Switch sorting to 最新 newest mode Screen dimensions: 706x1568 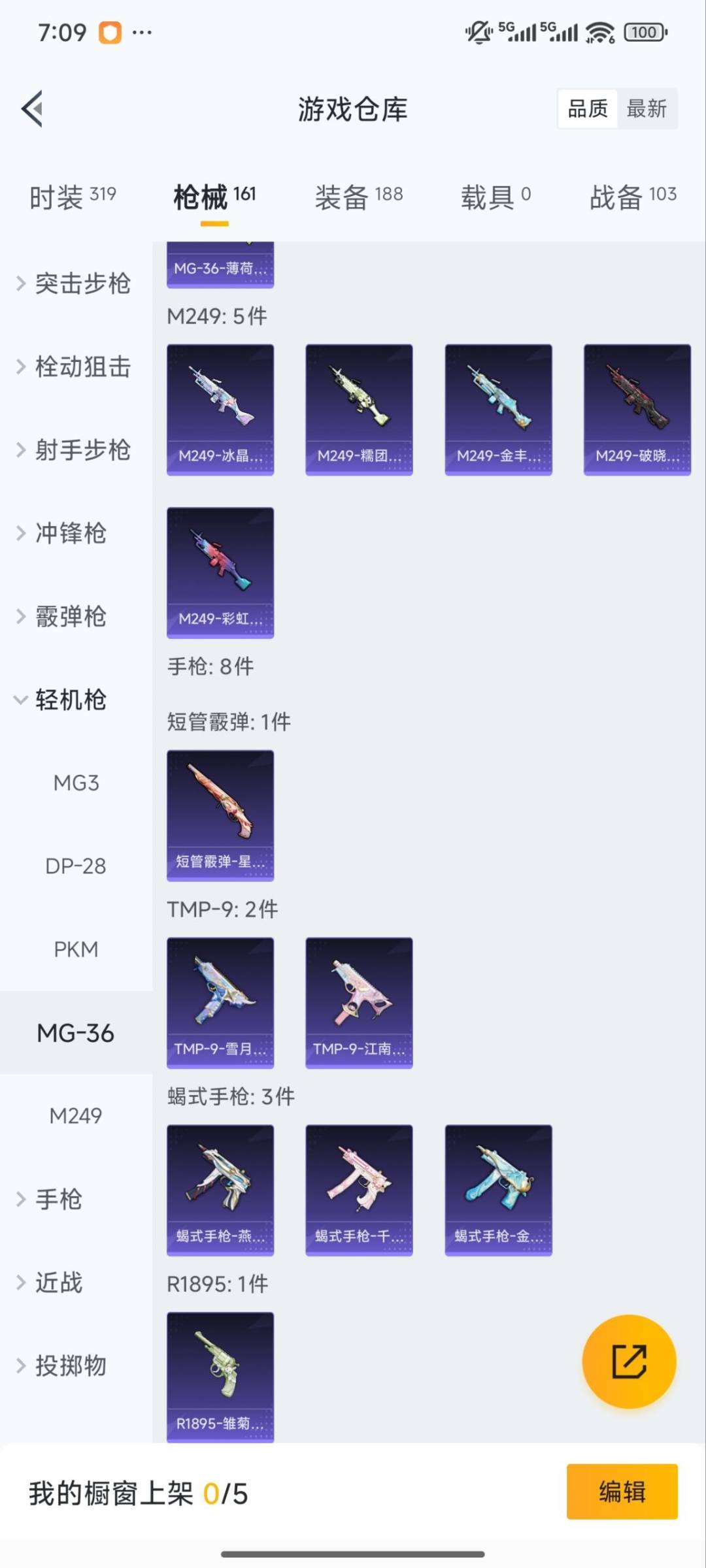point(648,108)
